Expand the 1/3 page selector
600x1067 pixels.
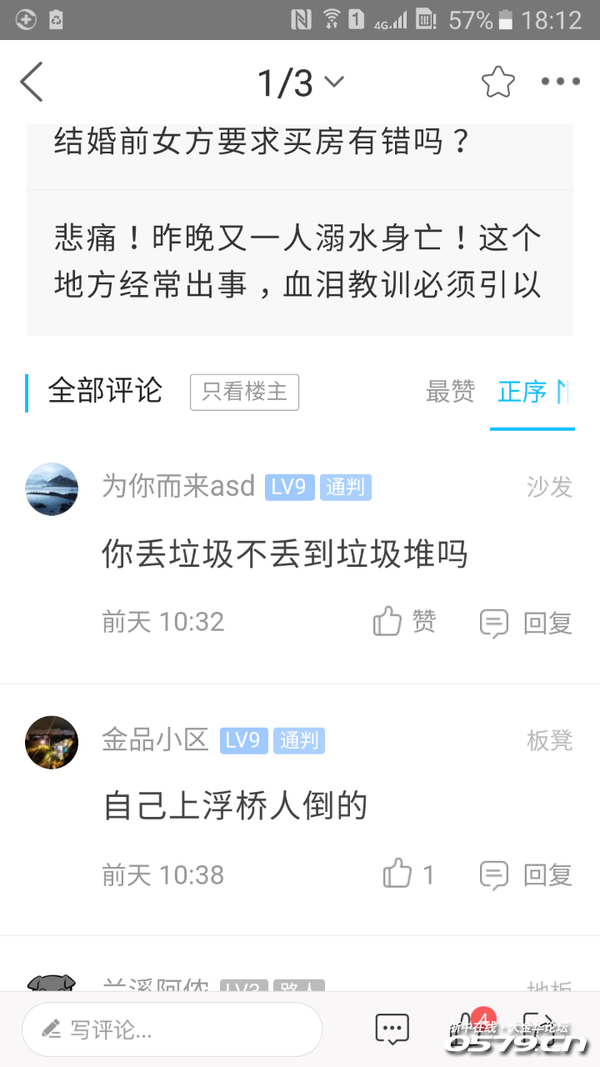(x=300, y=82)
